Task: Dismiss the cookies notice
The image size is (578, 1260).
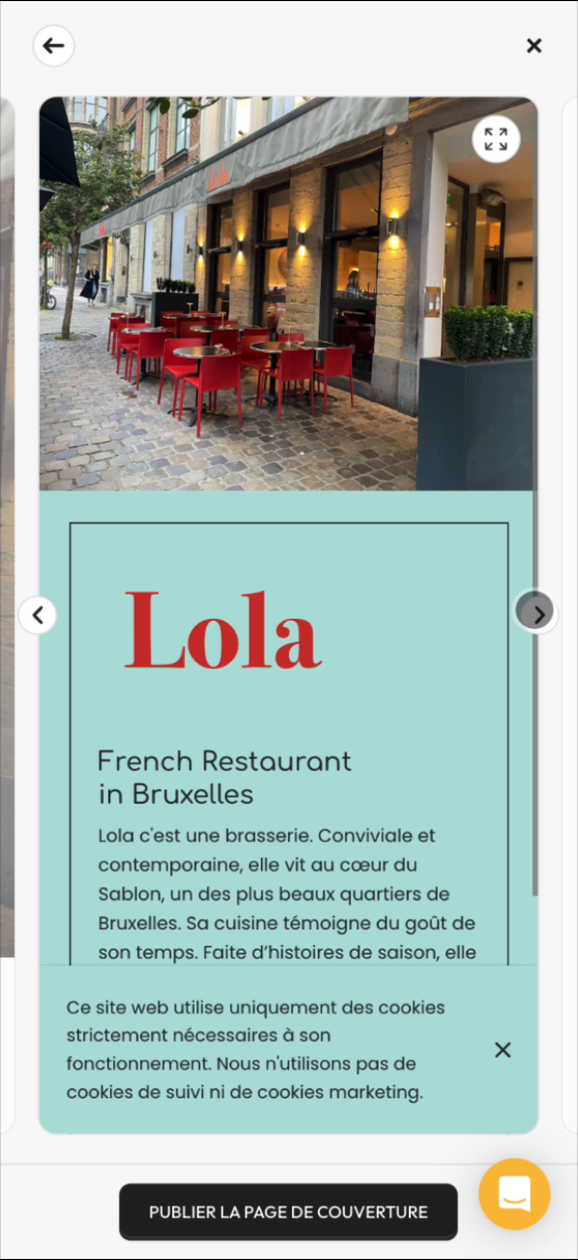Action: [503, 1050]
